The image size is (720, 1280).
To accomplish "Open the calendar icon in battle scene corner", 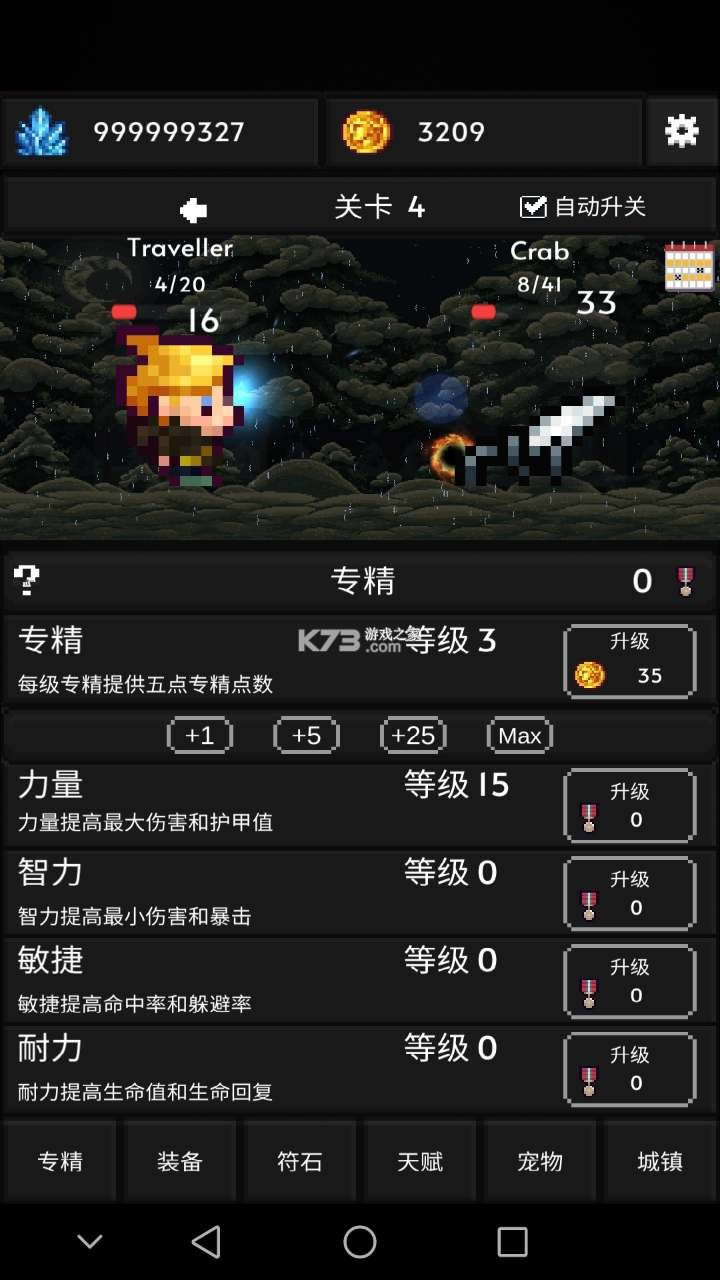I will [689, 267].
